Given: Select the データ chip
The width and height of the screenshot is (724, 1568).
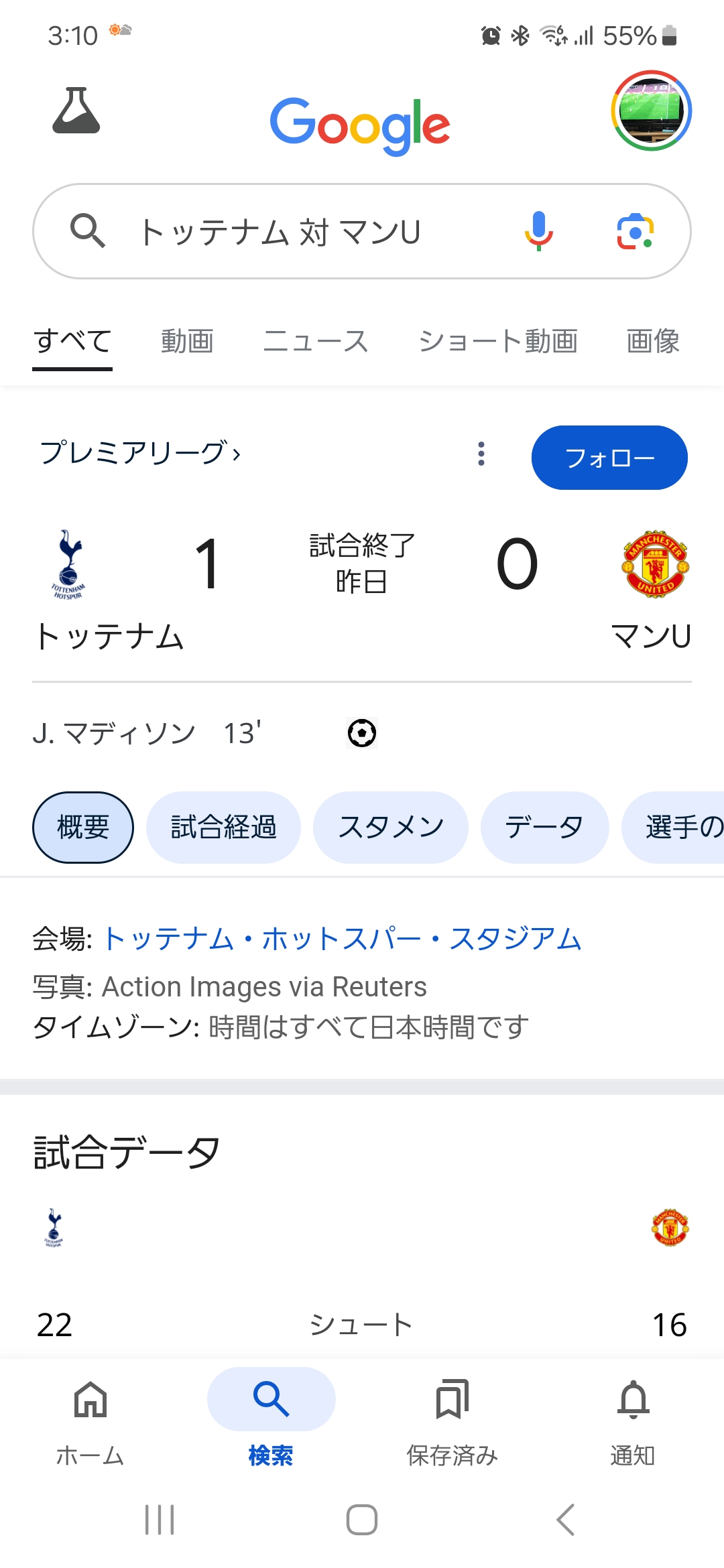Looking at the screenshot, I should coord(544,828).
